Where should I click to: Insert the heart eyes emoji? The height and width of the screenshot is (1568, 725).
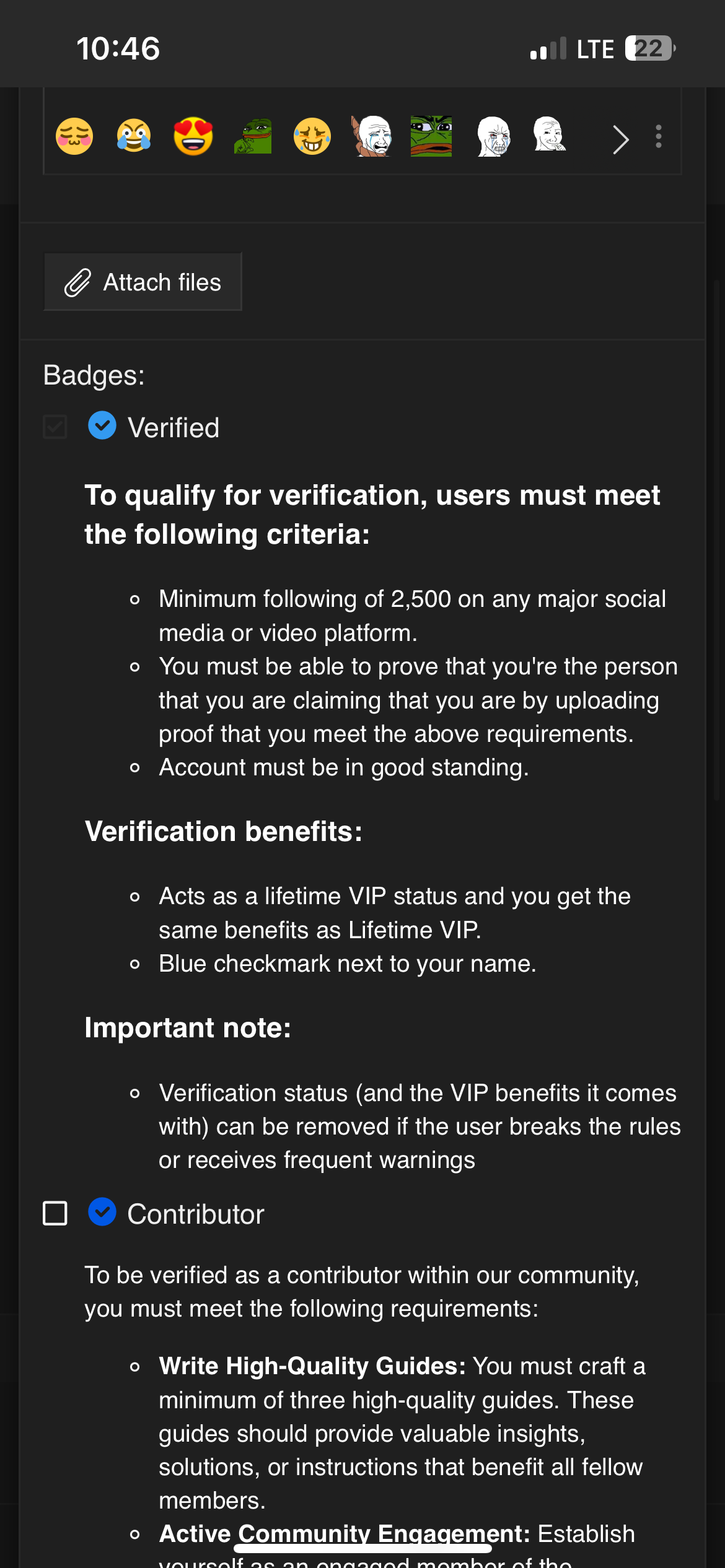193,136
